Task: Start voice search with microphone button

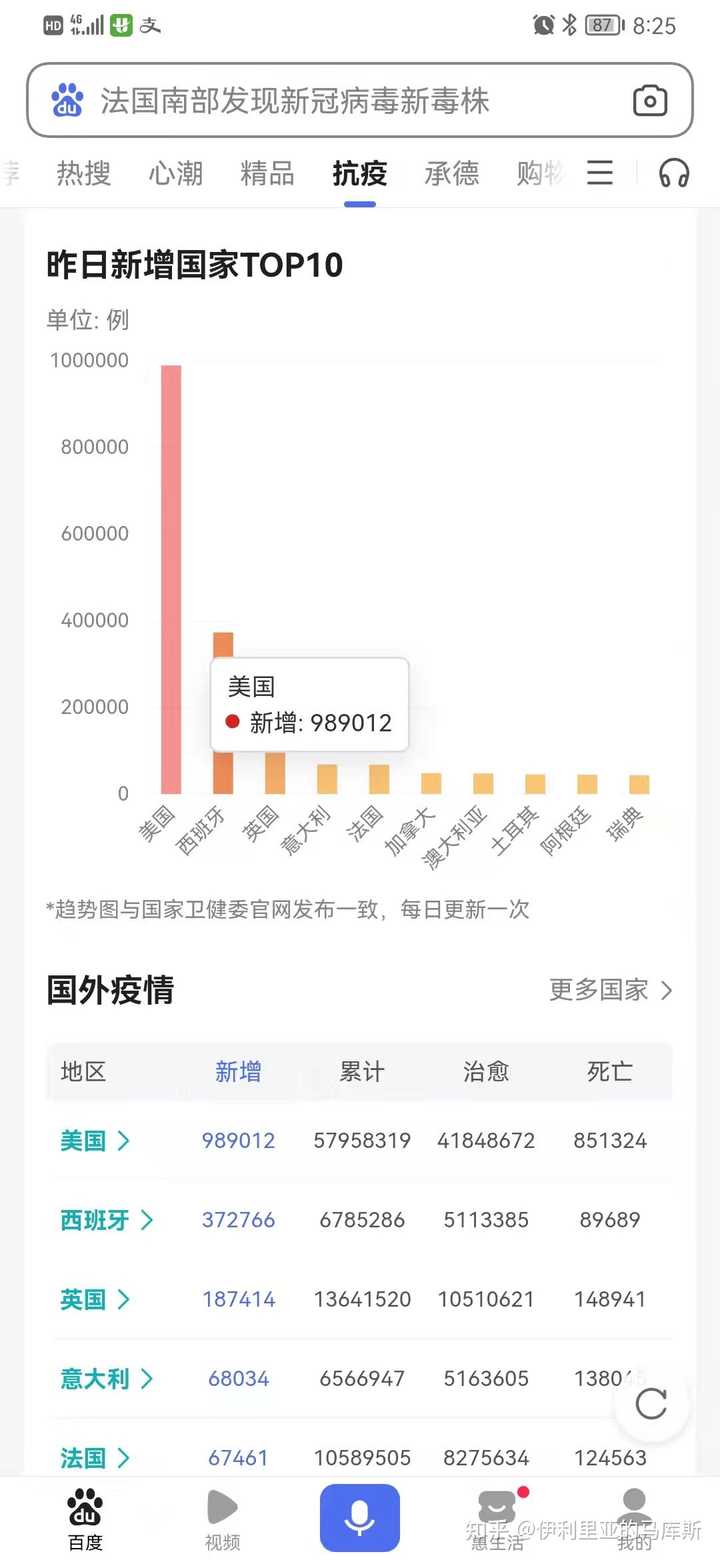Action: pyautogui.click(x=360, y=1518)
